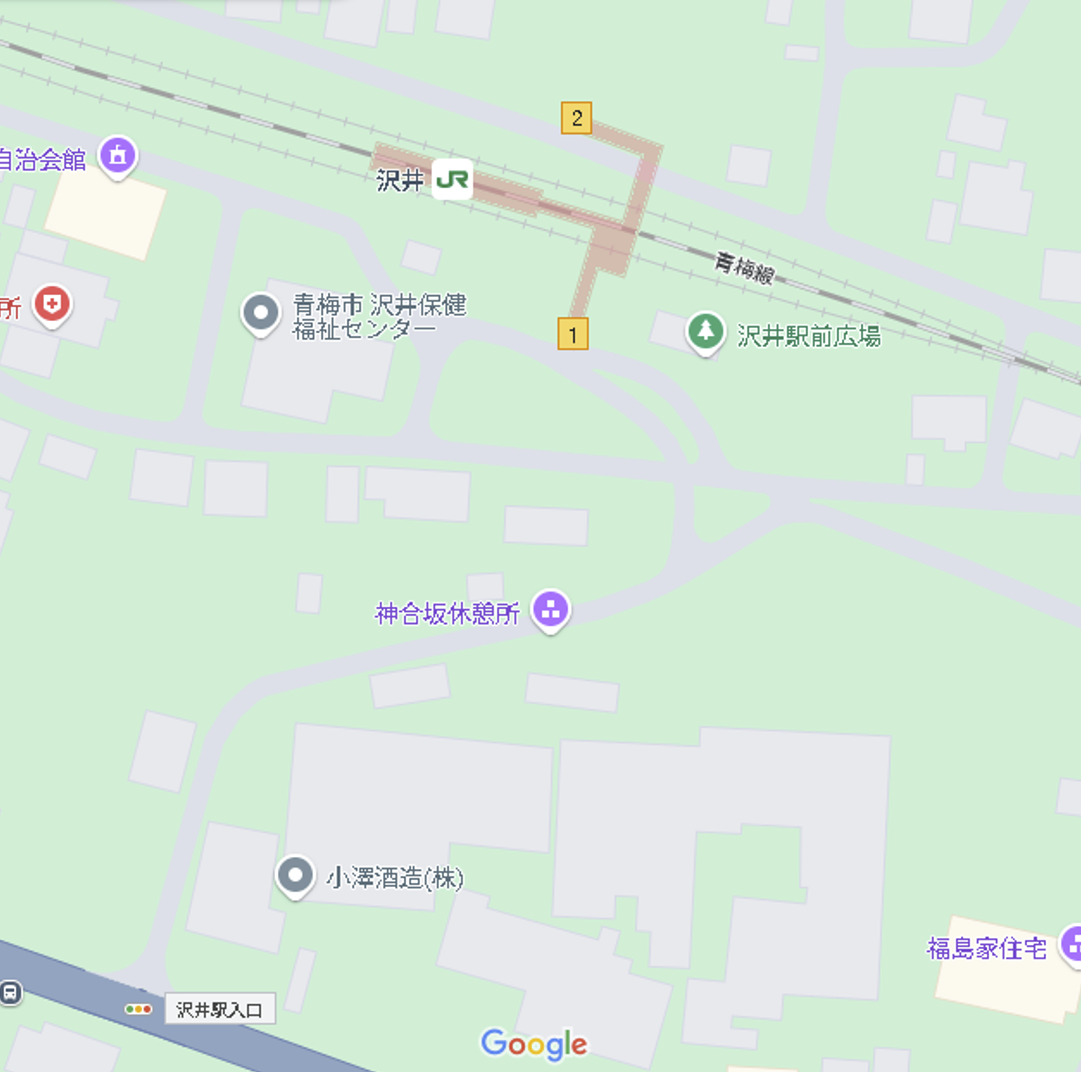Tap the bus stop icon
Viewport: 1081px width, 1072px height.
click(x=10, y=992)
